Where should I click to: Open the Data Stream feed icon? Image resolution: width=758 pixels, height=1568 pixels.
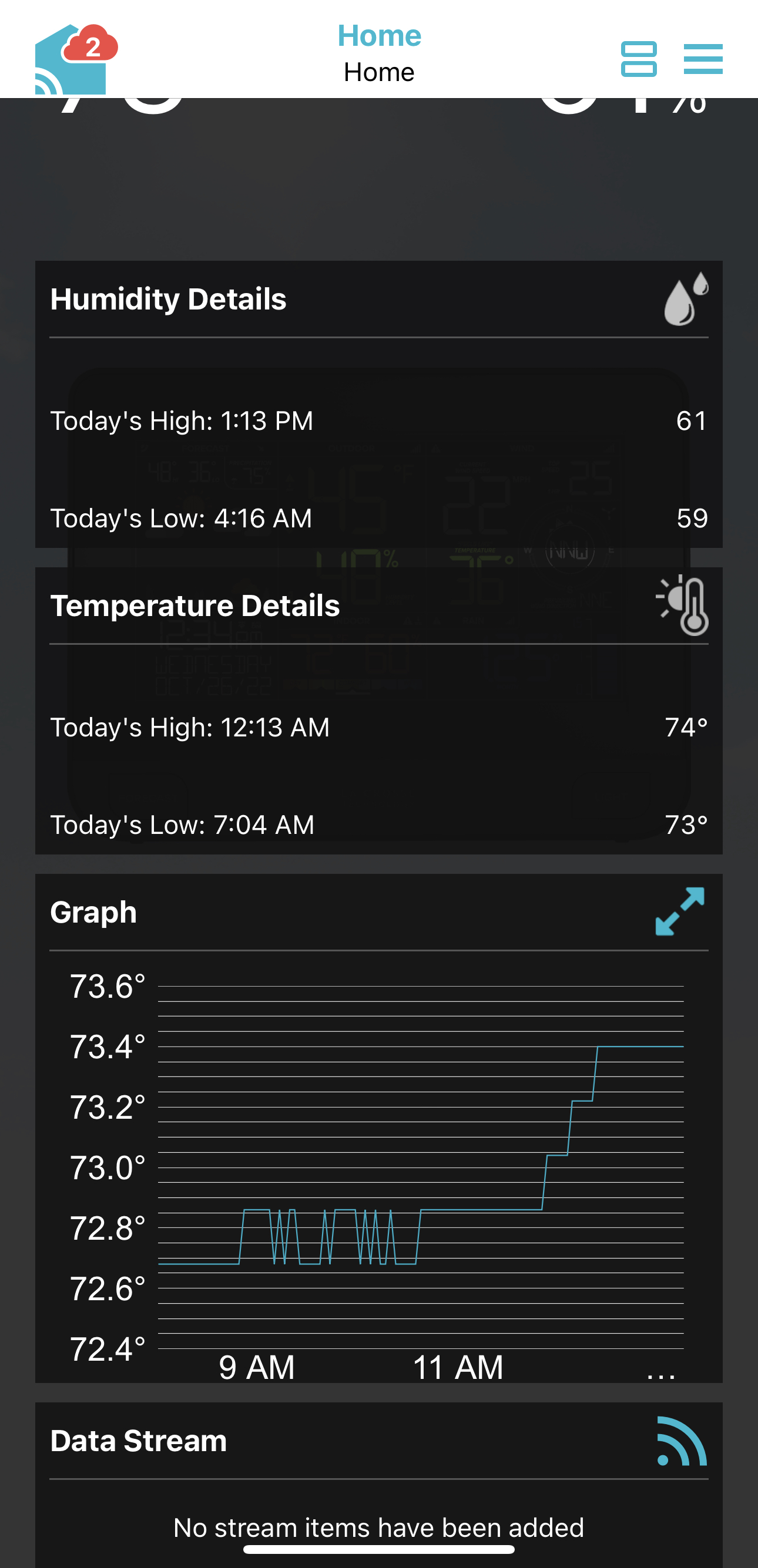click(681, 1441)
